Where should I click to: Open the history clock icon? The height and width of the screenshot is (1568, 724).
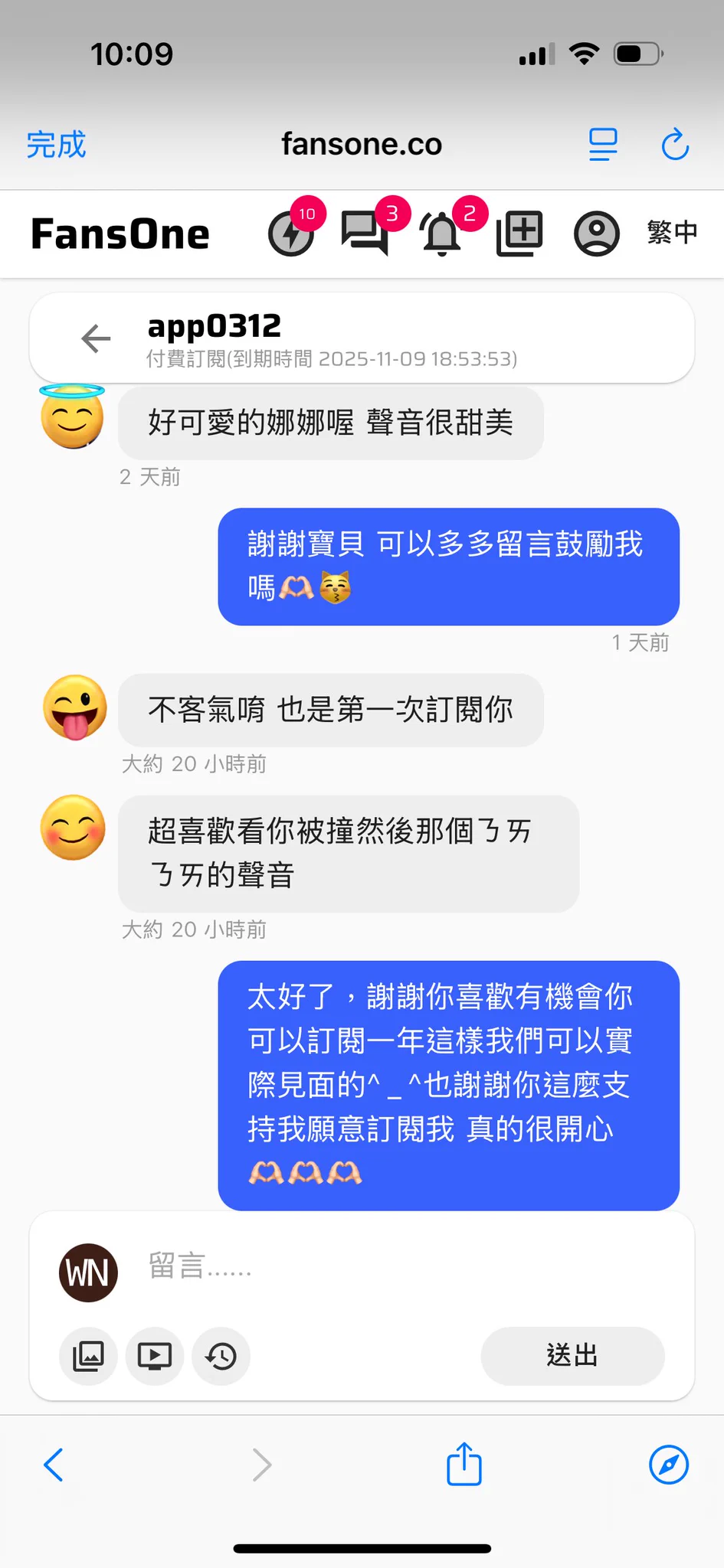pos(221,1357)
